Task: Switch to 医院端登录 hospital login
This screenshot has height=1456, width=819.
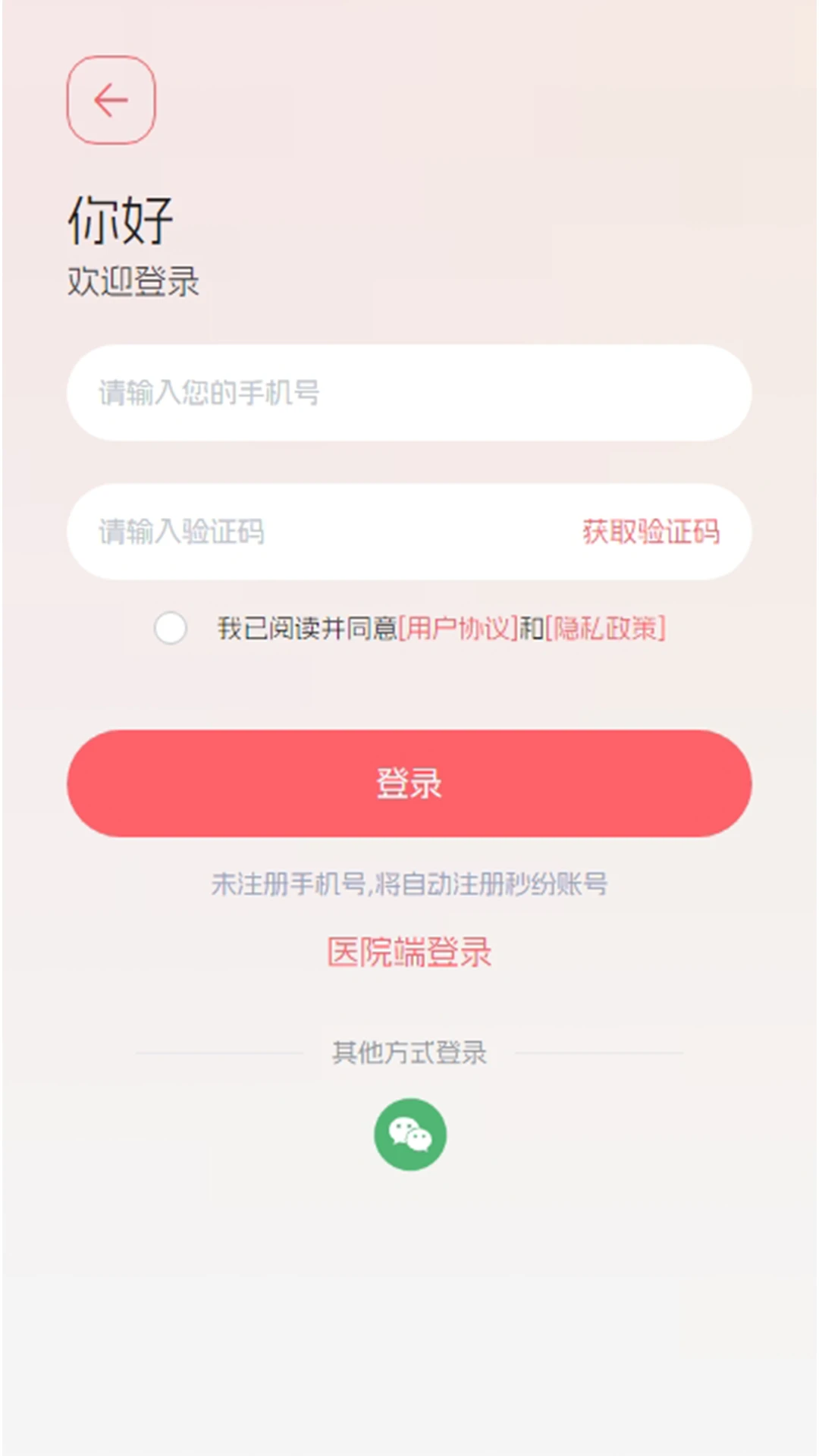Action: click(x=409, y=952)
